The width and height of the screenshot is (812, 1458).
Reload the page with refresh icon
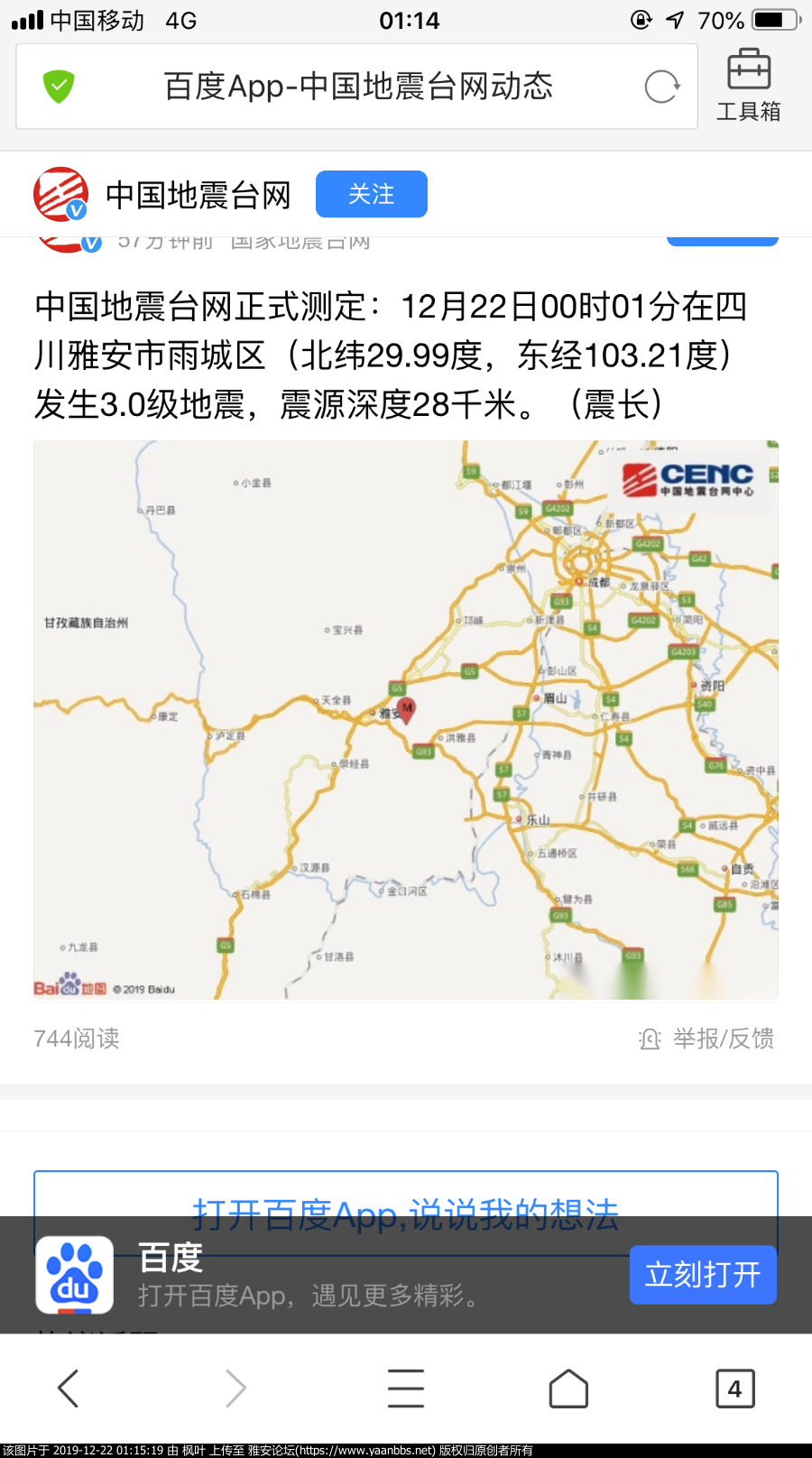pos(661,87)
